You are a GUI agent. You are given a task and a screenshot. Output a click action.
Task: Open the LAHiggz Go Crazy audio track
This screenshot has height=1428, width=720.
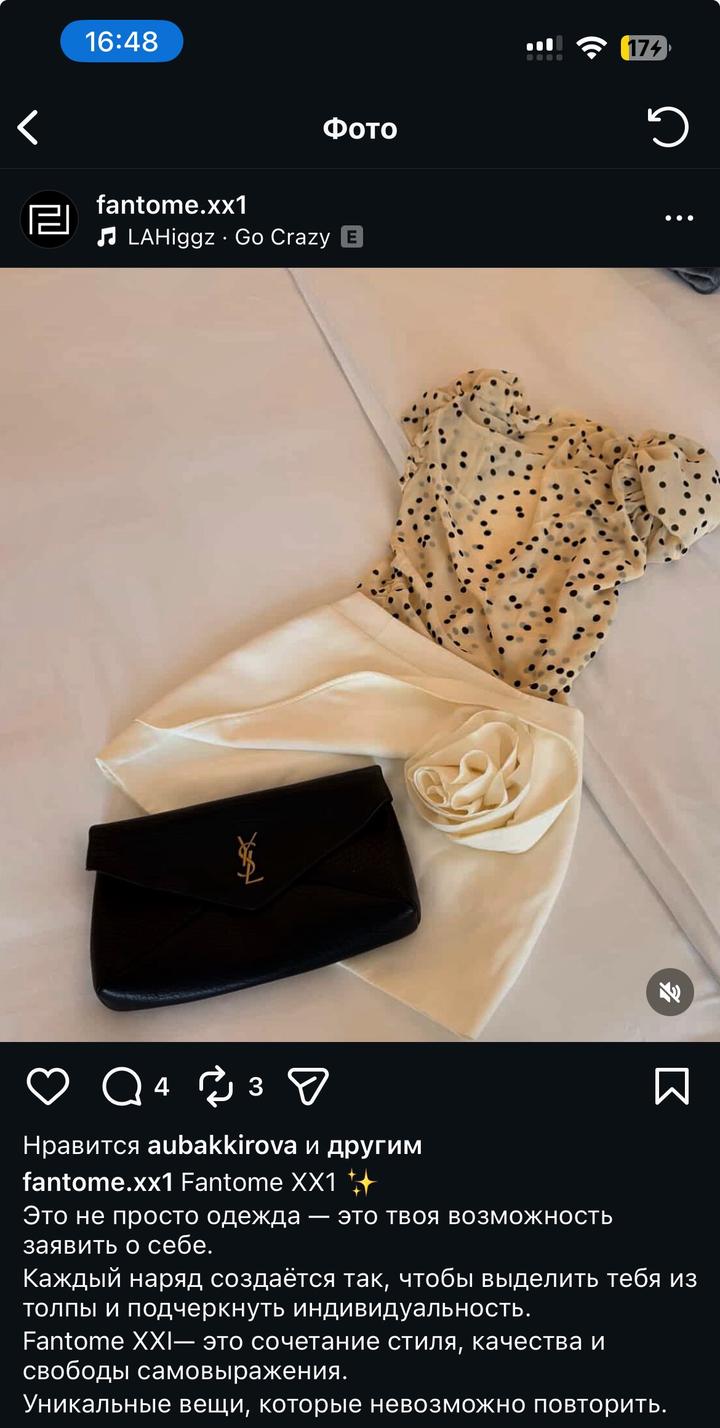pyautogui.click(x=229, y=238)
